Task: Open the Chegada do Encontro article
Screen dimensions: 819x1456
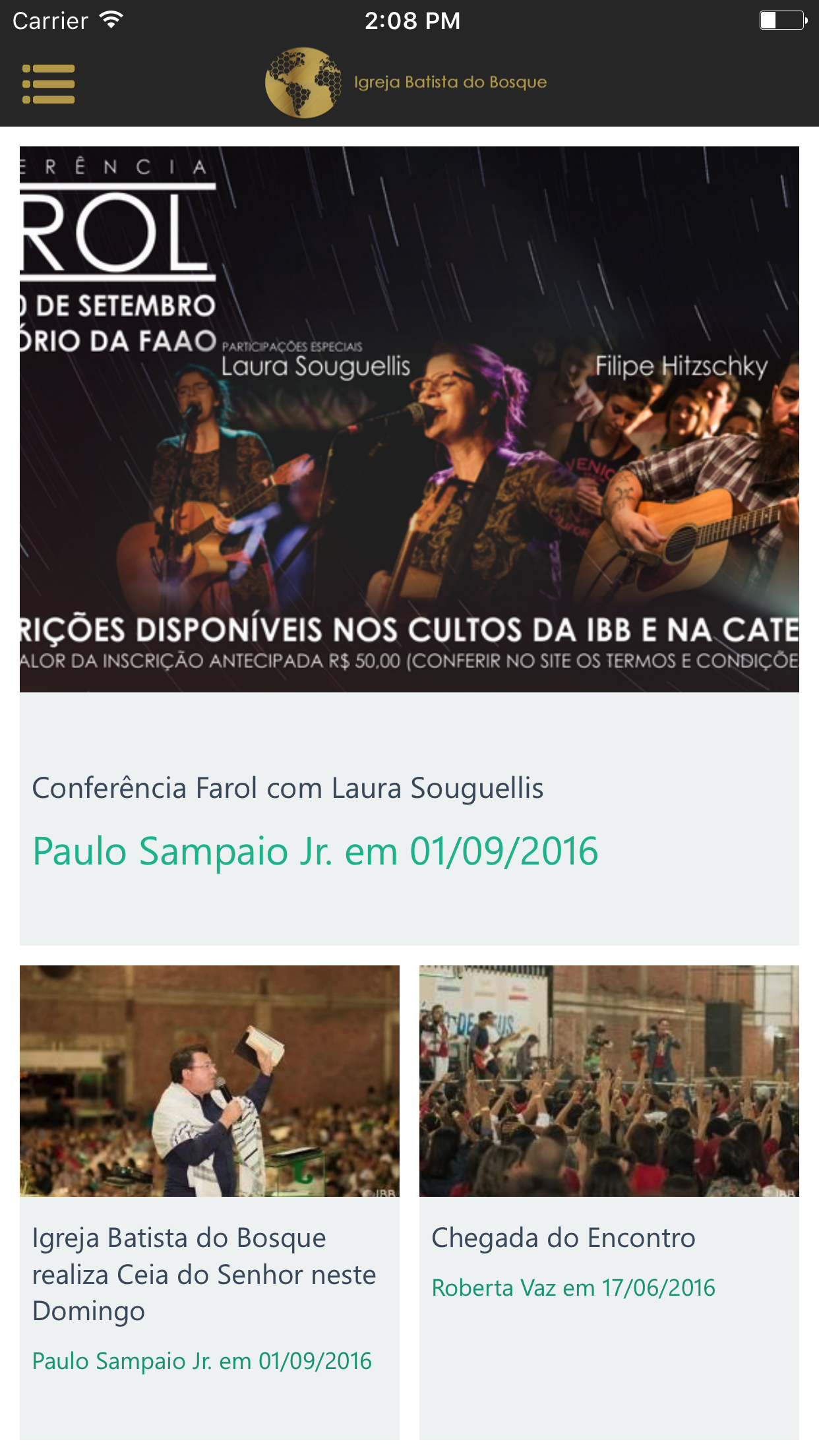Action: 563,1238
